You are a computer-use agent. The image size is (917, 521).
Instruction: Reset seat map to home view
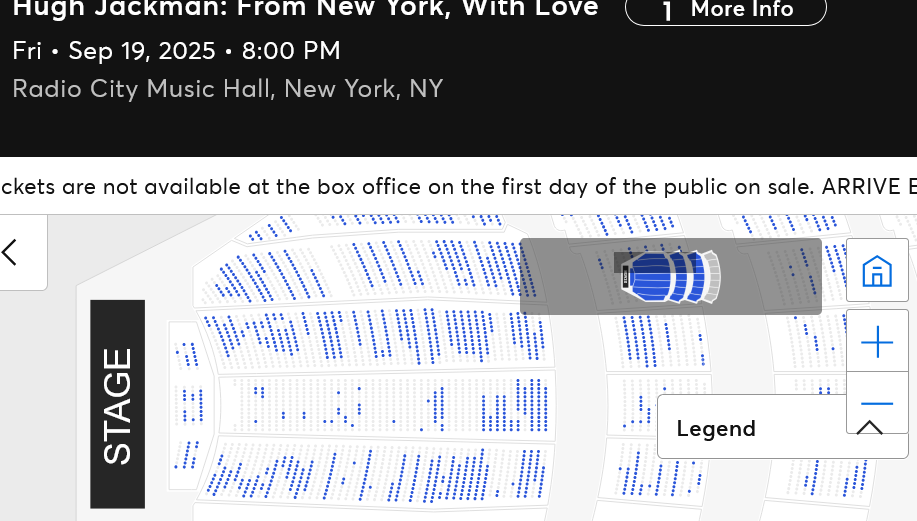tap(877, 270)
